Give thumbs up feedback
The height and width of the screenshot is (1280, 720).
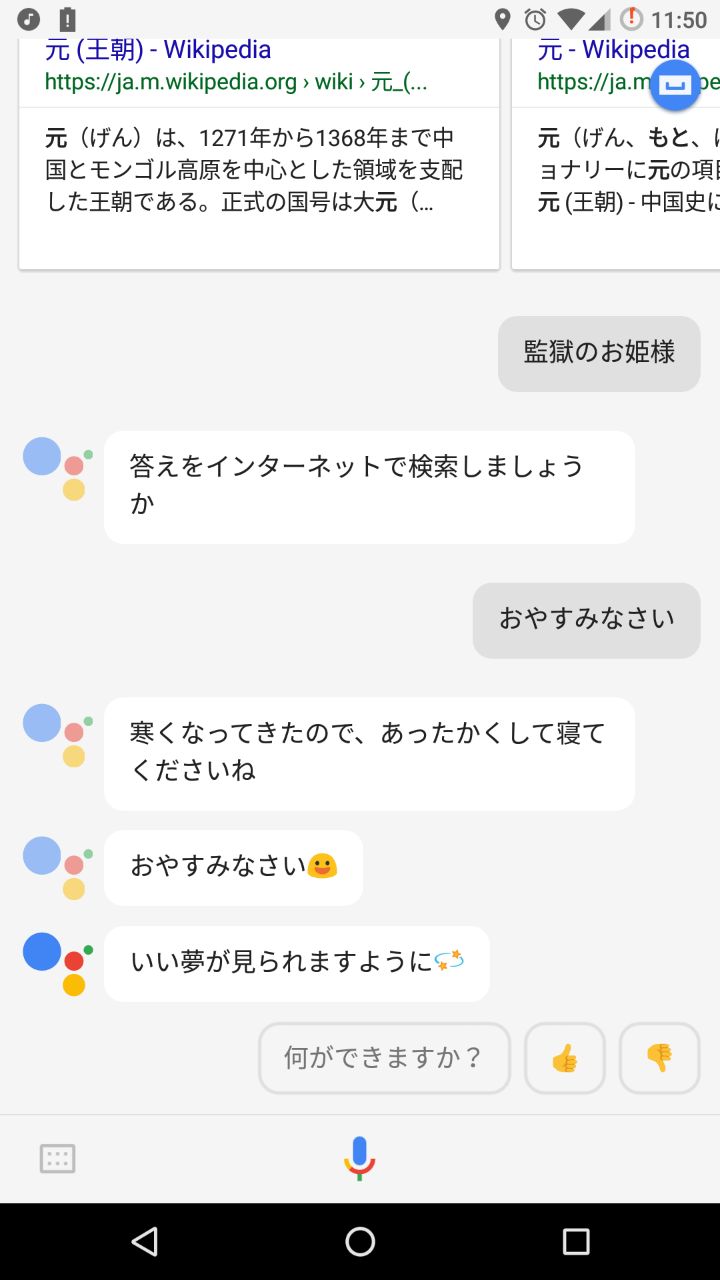tap(565, 1057)
